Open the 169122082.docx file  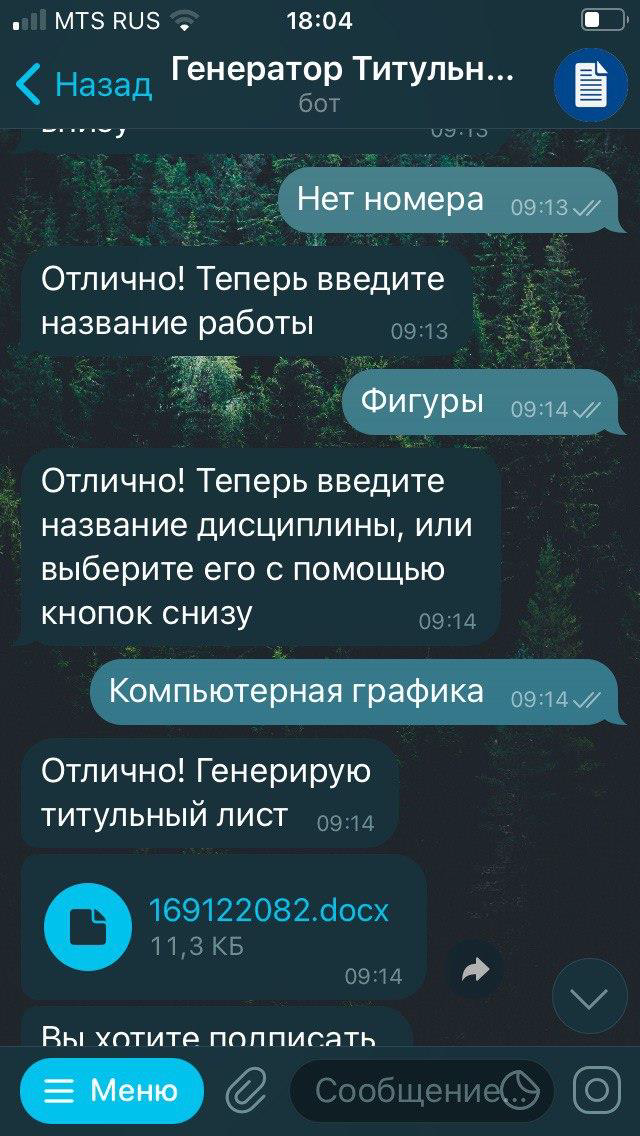pos(269,910)
